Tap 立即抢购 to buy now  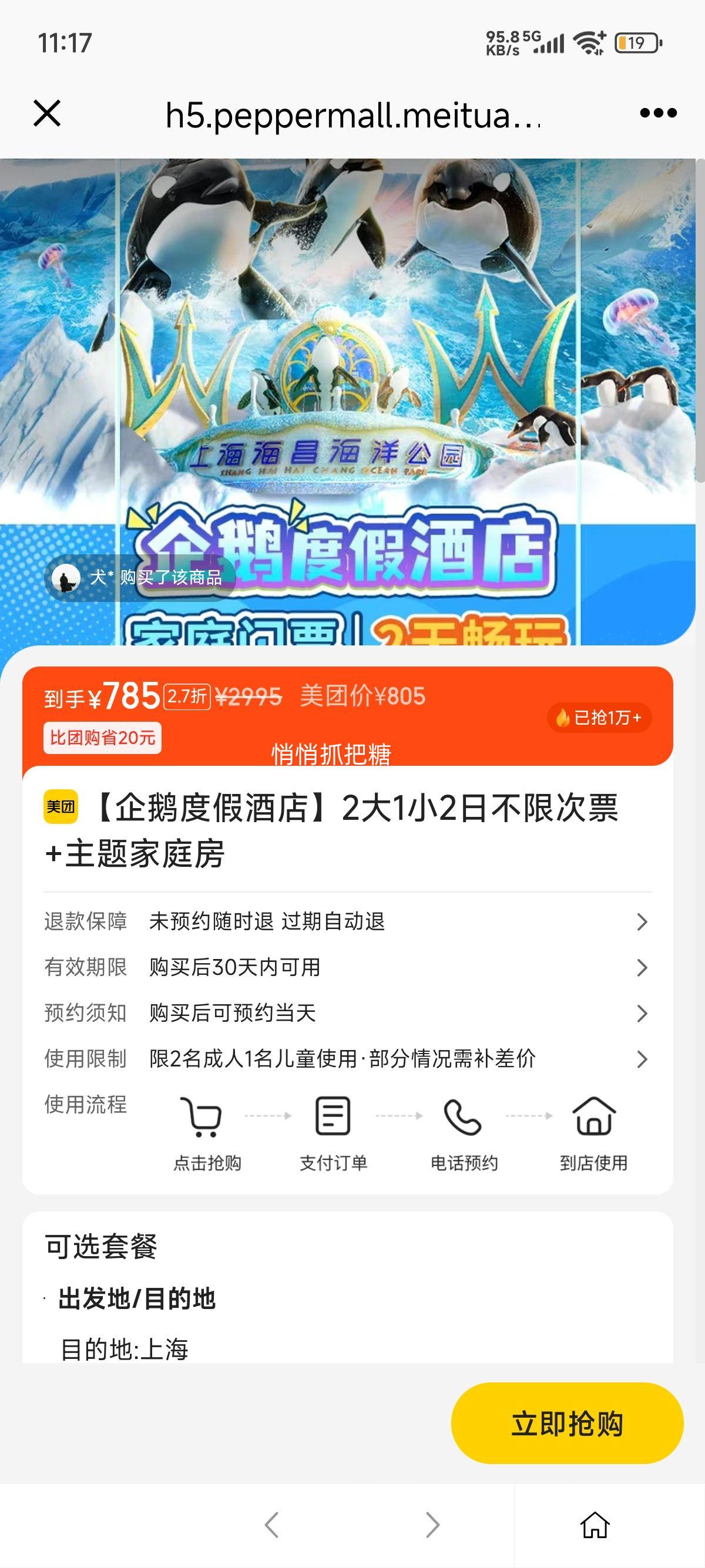pos(567,1424)
